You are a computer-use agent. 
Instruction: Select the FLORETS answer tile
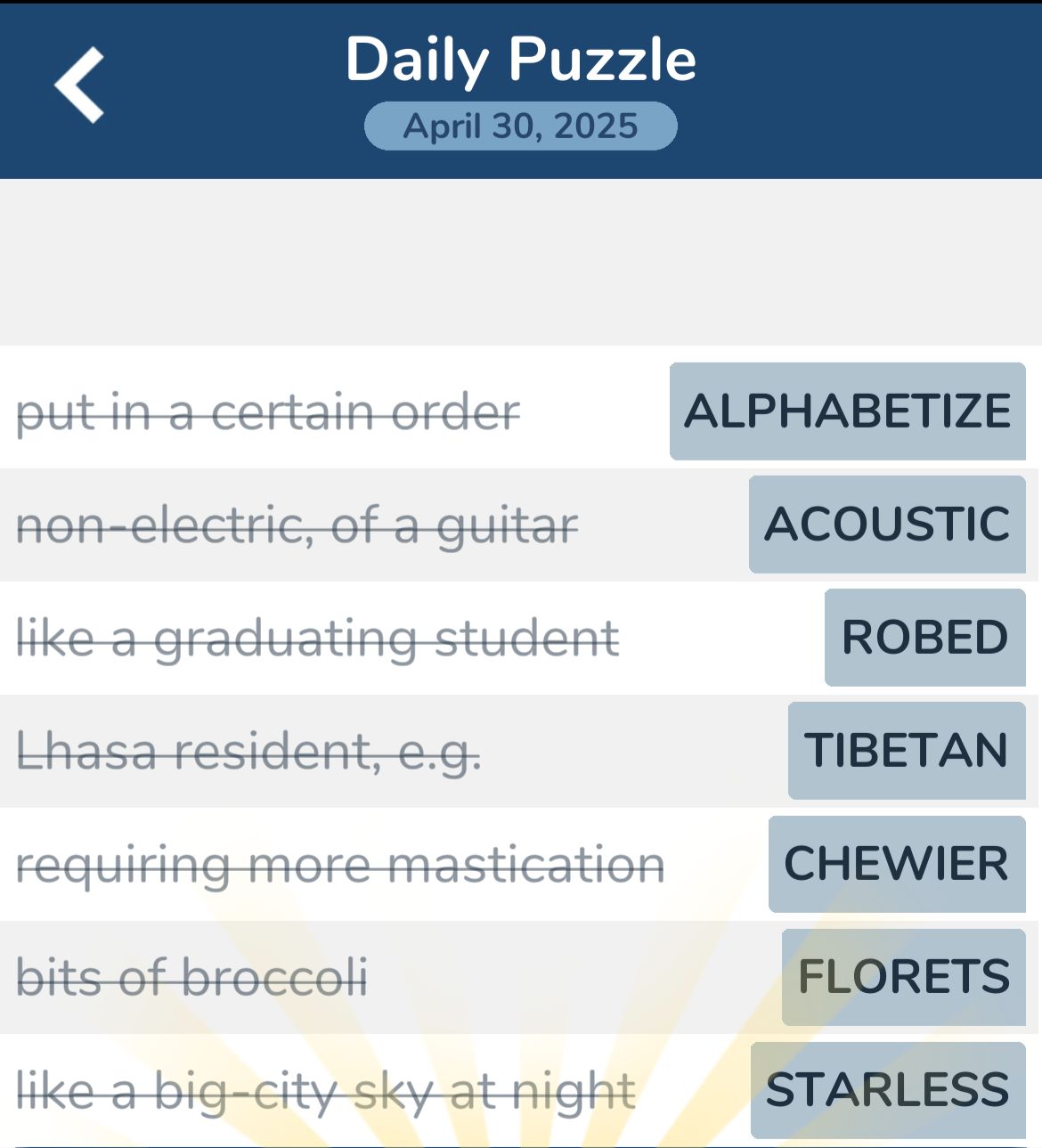(901, 976)
